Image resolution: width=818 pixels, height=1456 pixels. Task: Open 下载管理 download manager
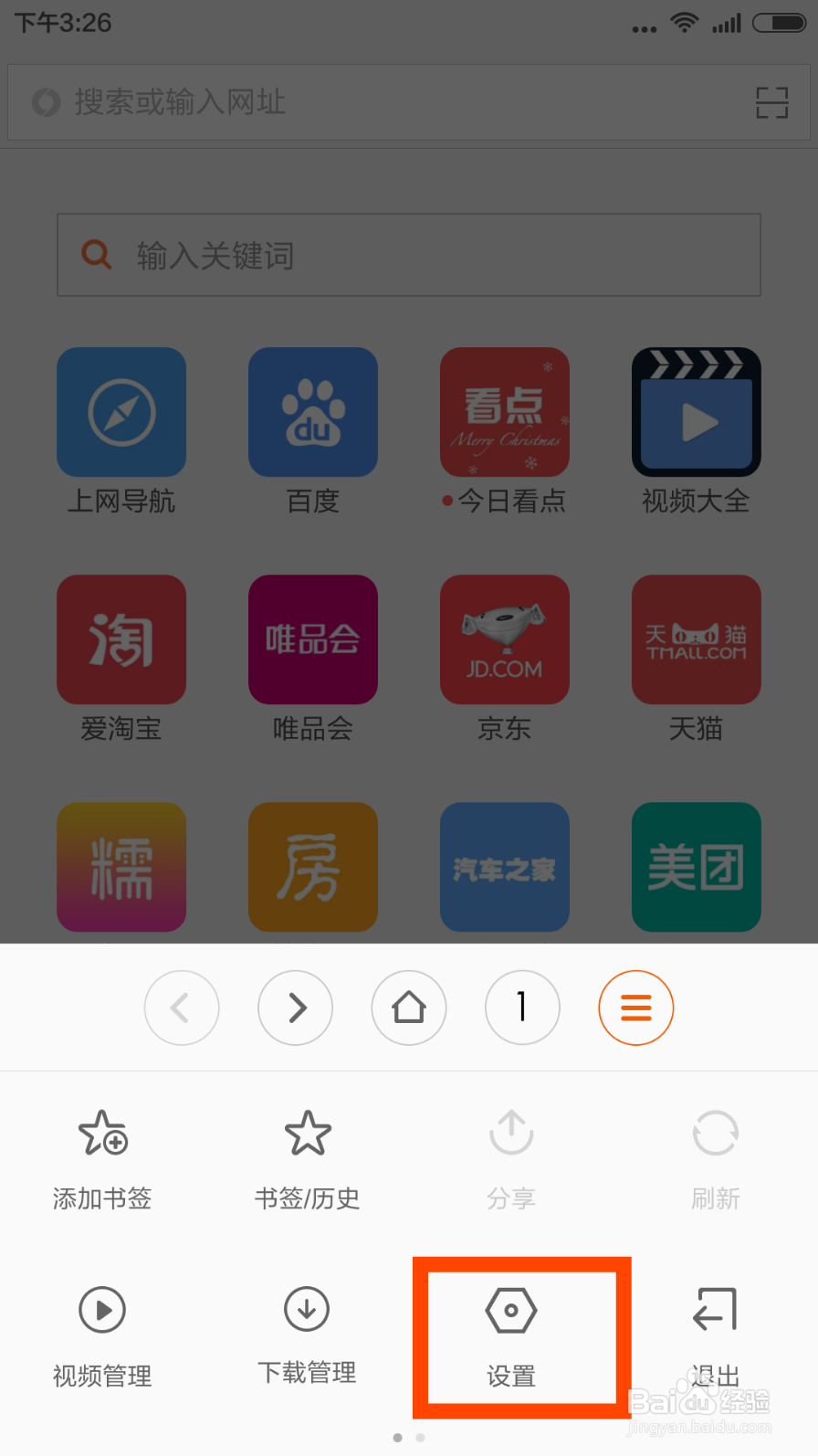307,1336
